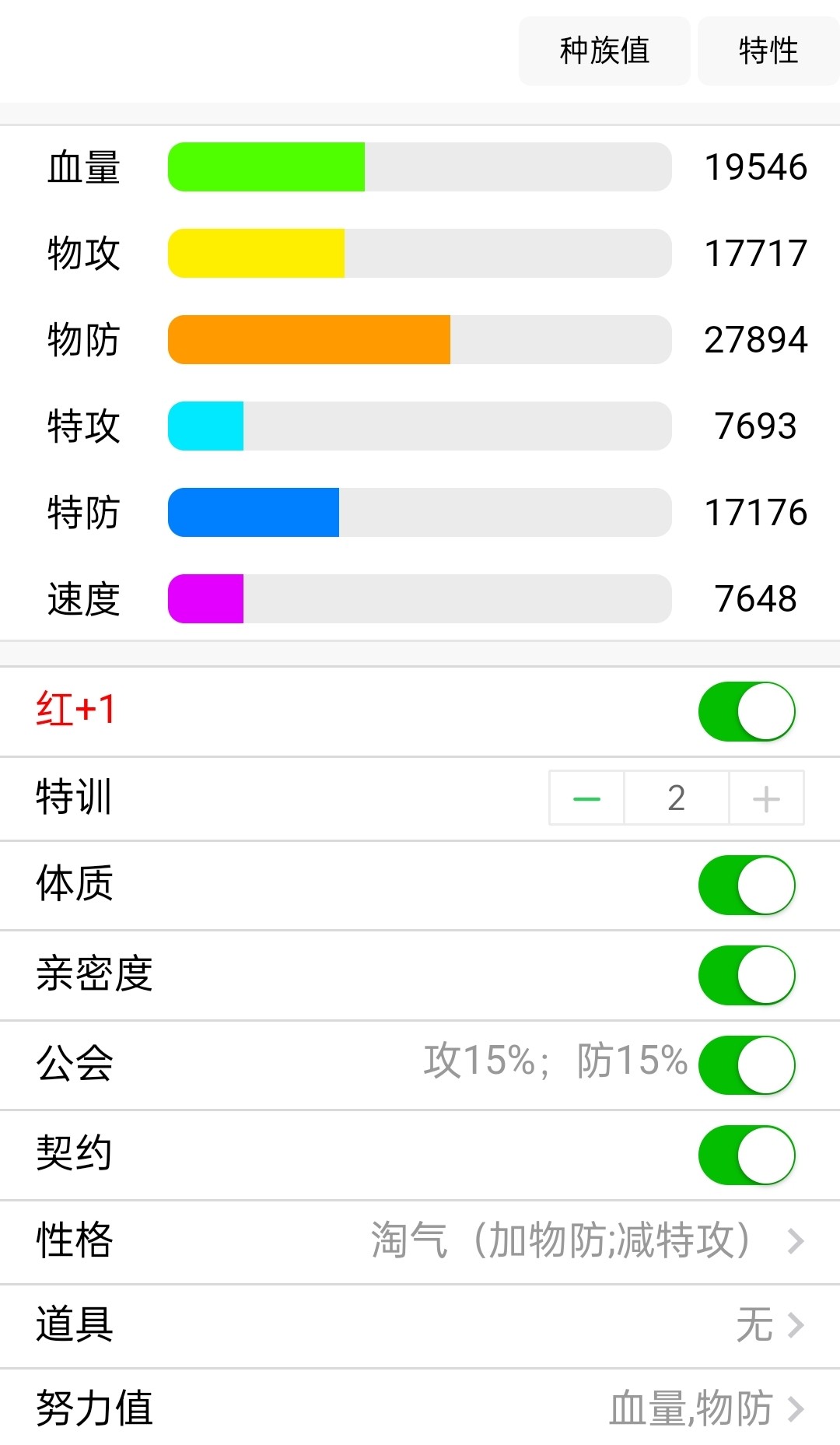Open the 特性 button

tap(768, 51)
